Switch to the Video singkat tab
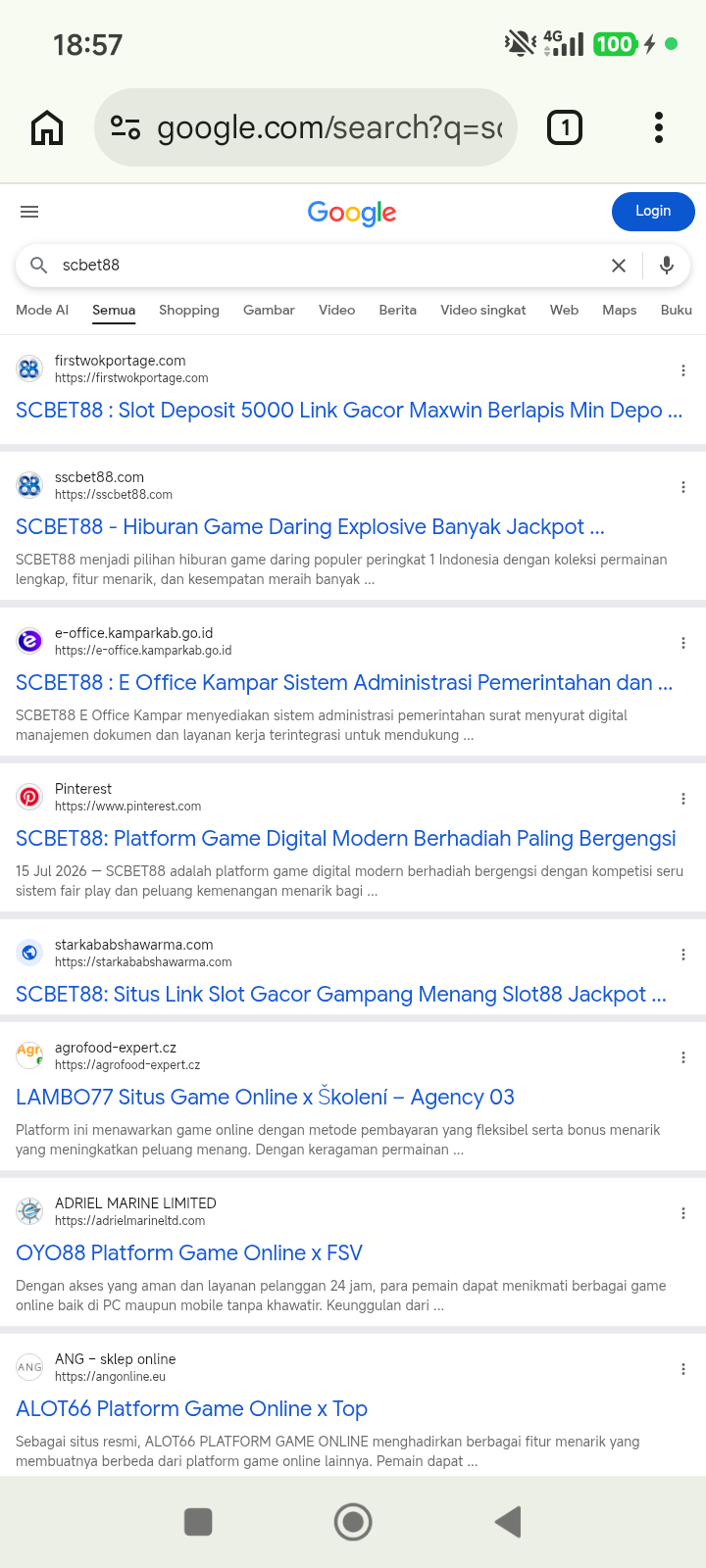 coord(483,310)
